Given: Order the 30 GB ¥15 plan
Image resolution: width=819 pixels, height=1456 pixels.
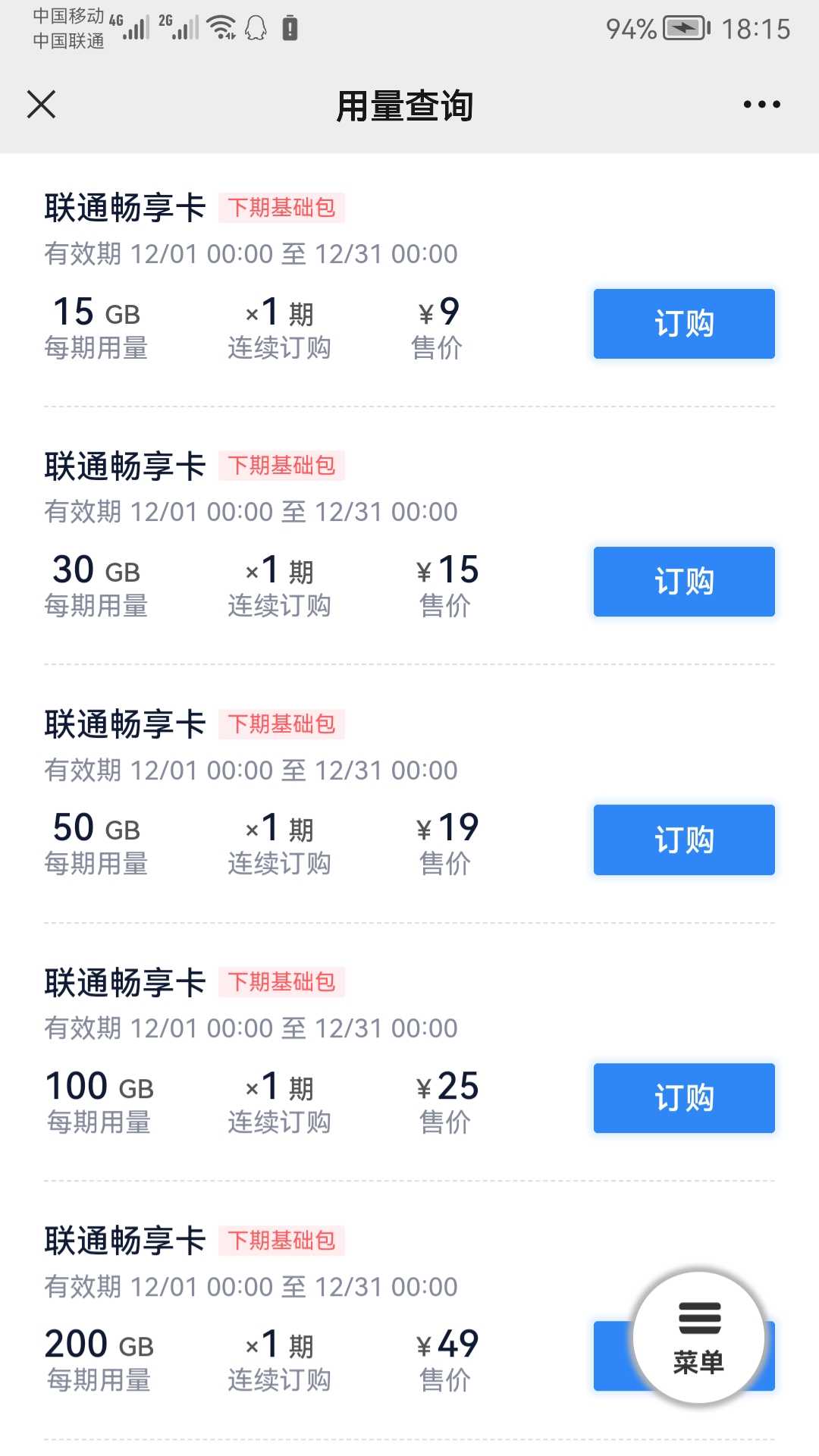Looking at the screenshot, I should coord(684,582).
